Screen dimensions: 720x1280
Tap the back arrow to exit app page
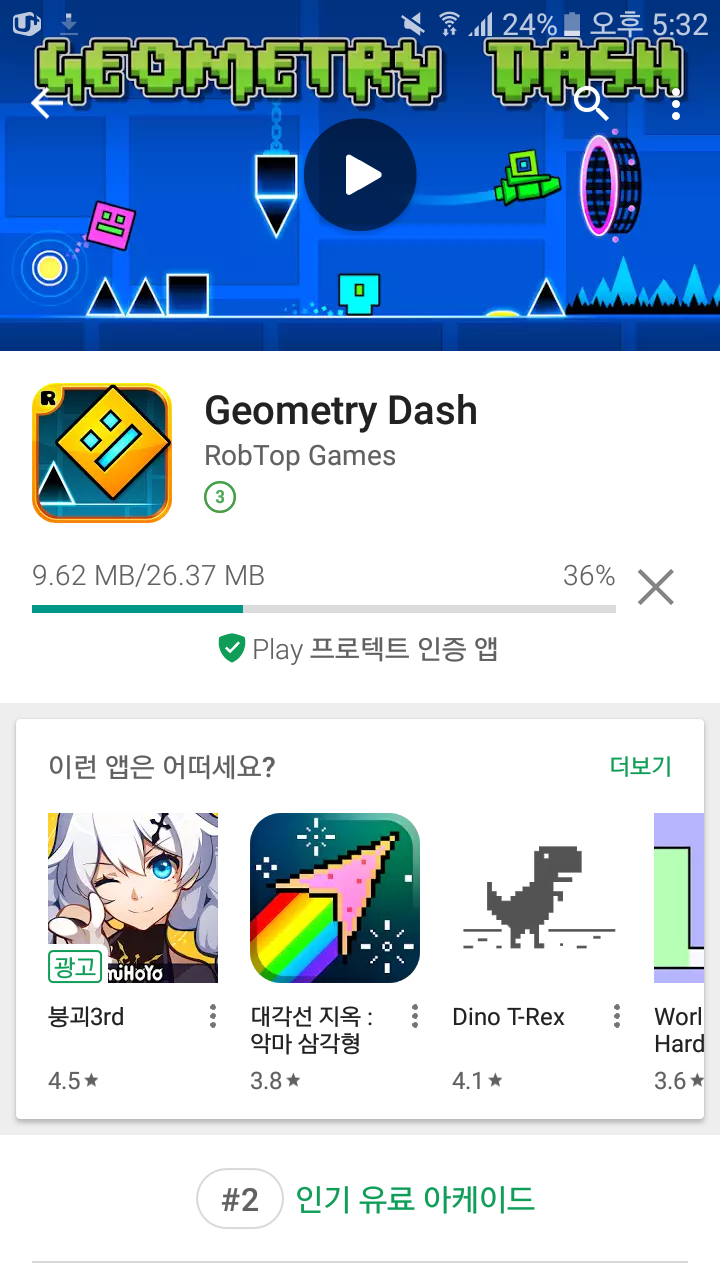[x=42, y=104]
